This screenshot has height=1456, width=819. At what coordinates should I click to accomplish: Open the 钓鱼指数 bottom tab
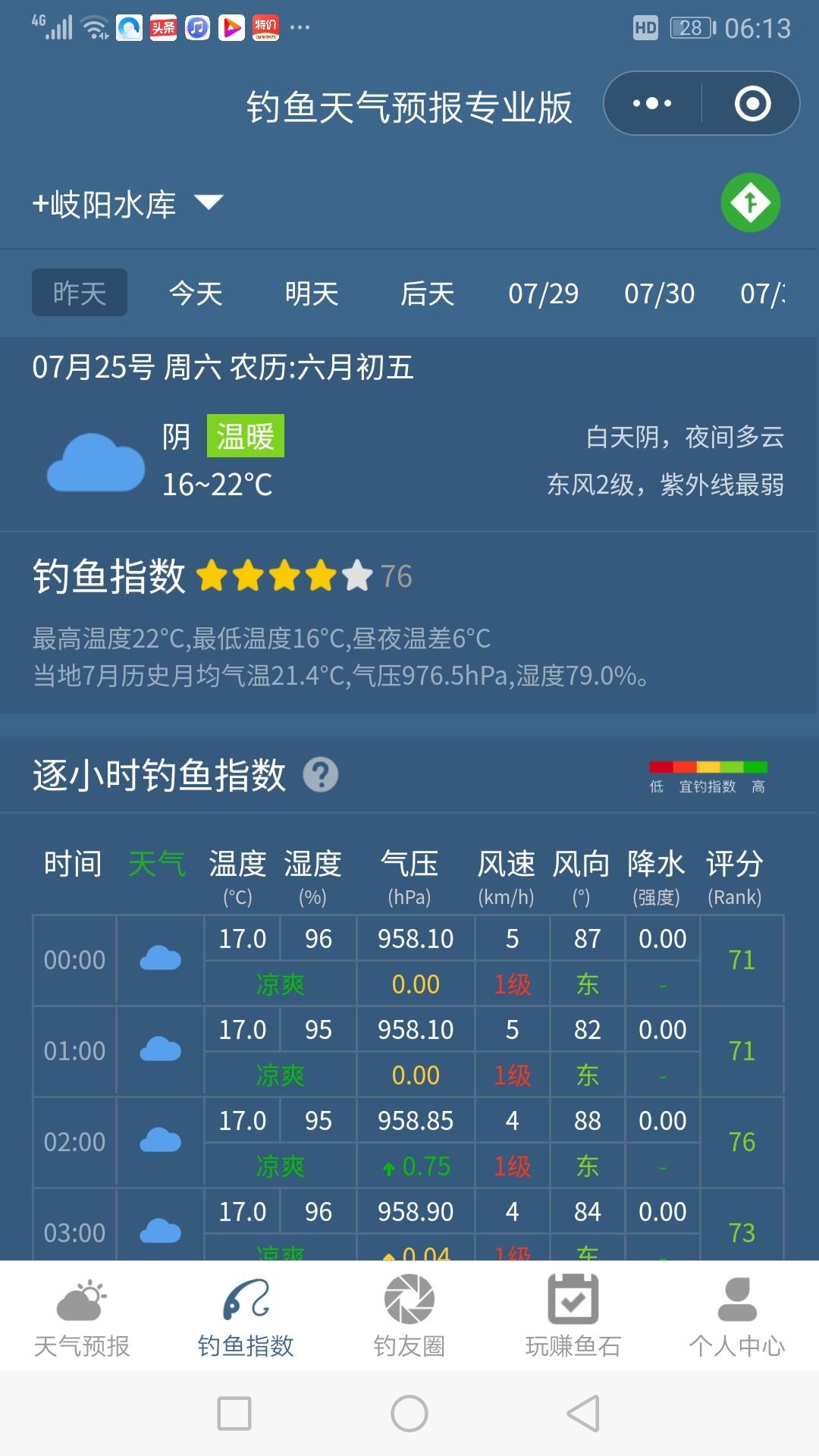pos(246,1317)
